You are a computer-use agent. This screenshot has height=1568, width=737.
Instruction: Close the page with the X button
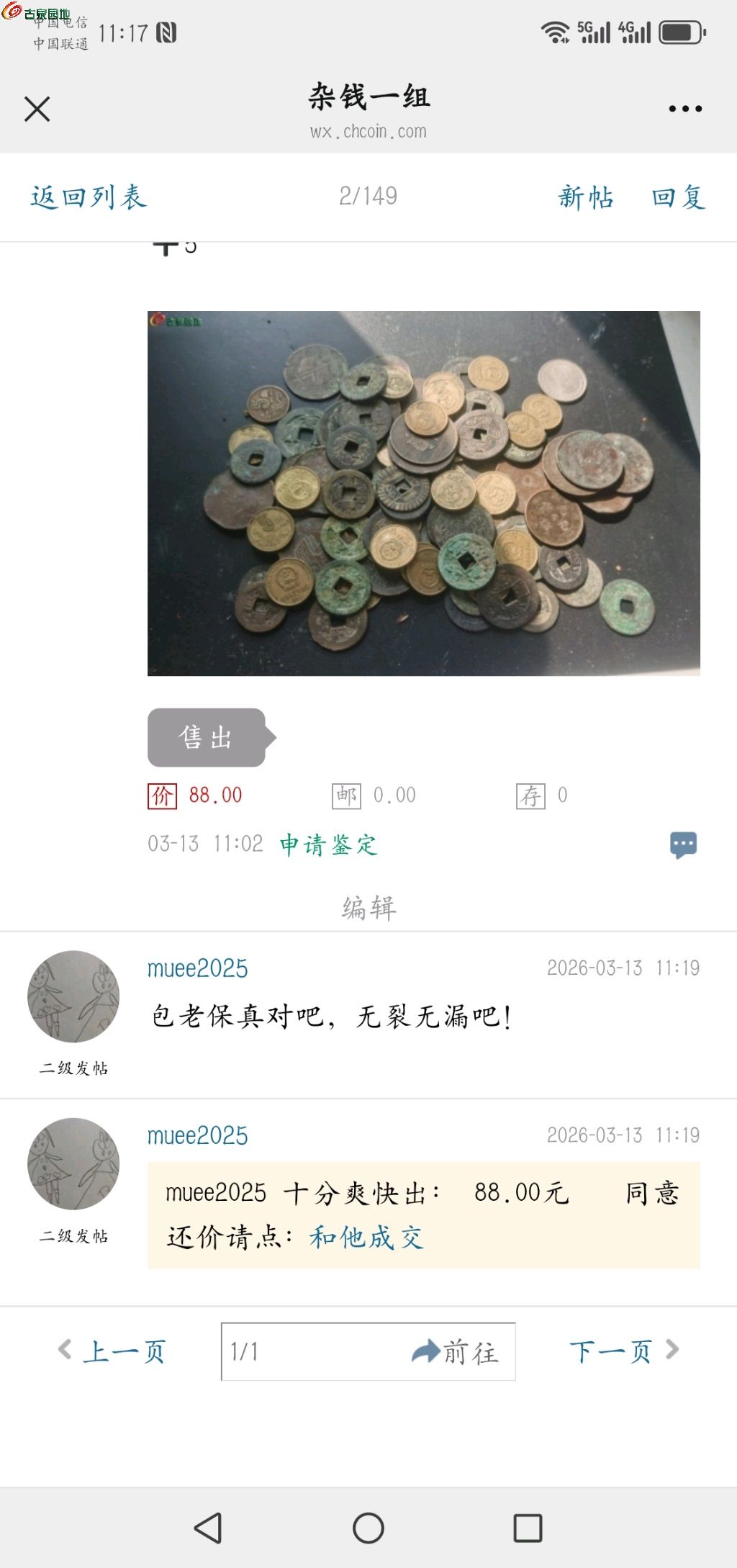(37, 109)
